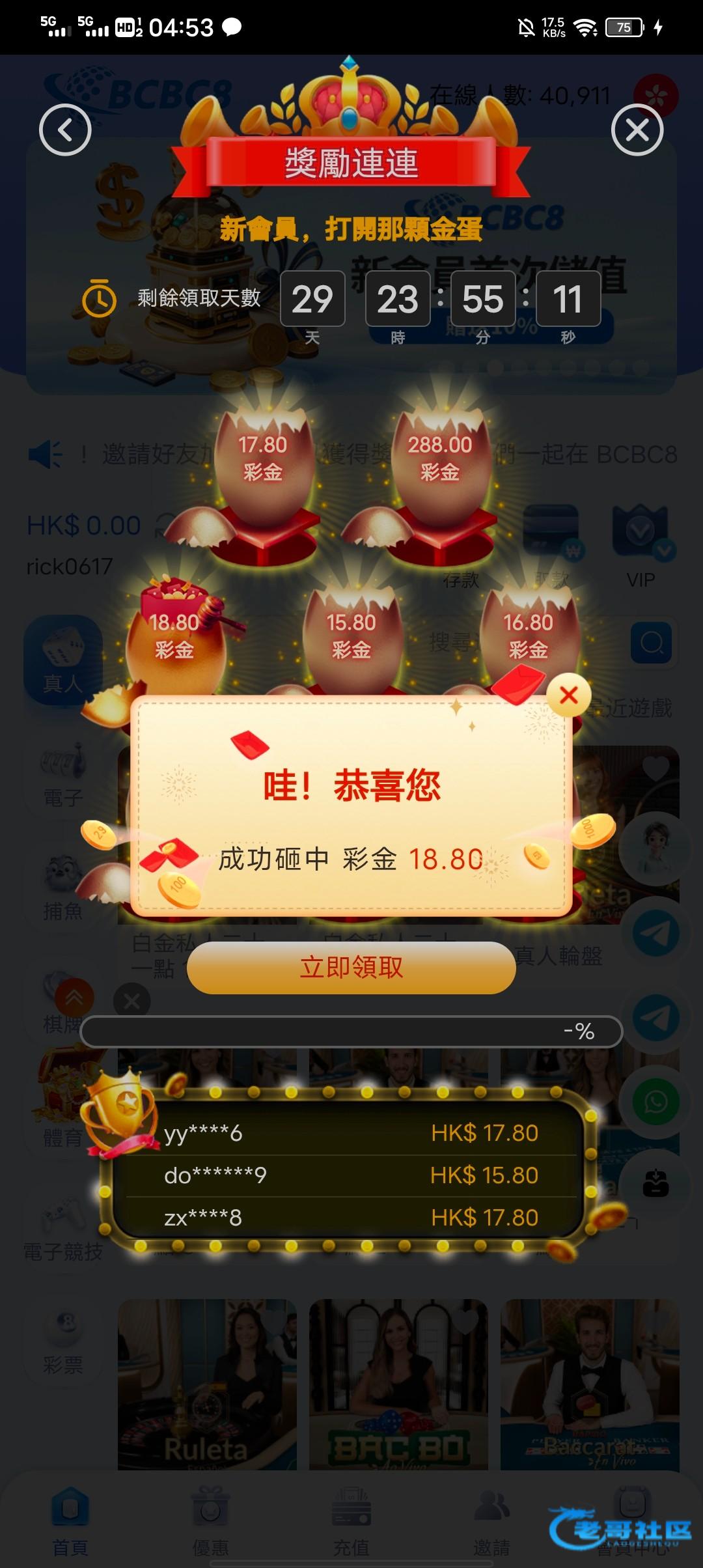The height and width of the screenshot is (1568, 703).
Task: Tap the egg showing 15.80 彩金
Action: 351,641
